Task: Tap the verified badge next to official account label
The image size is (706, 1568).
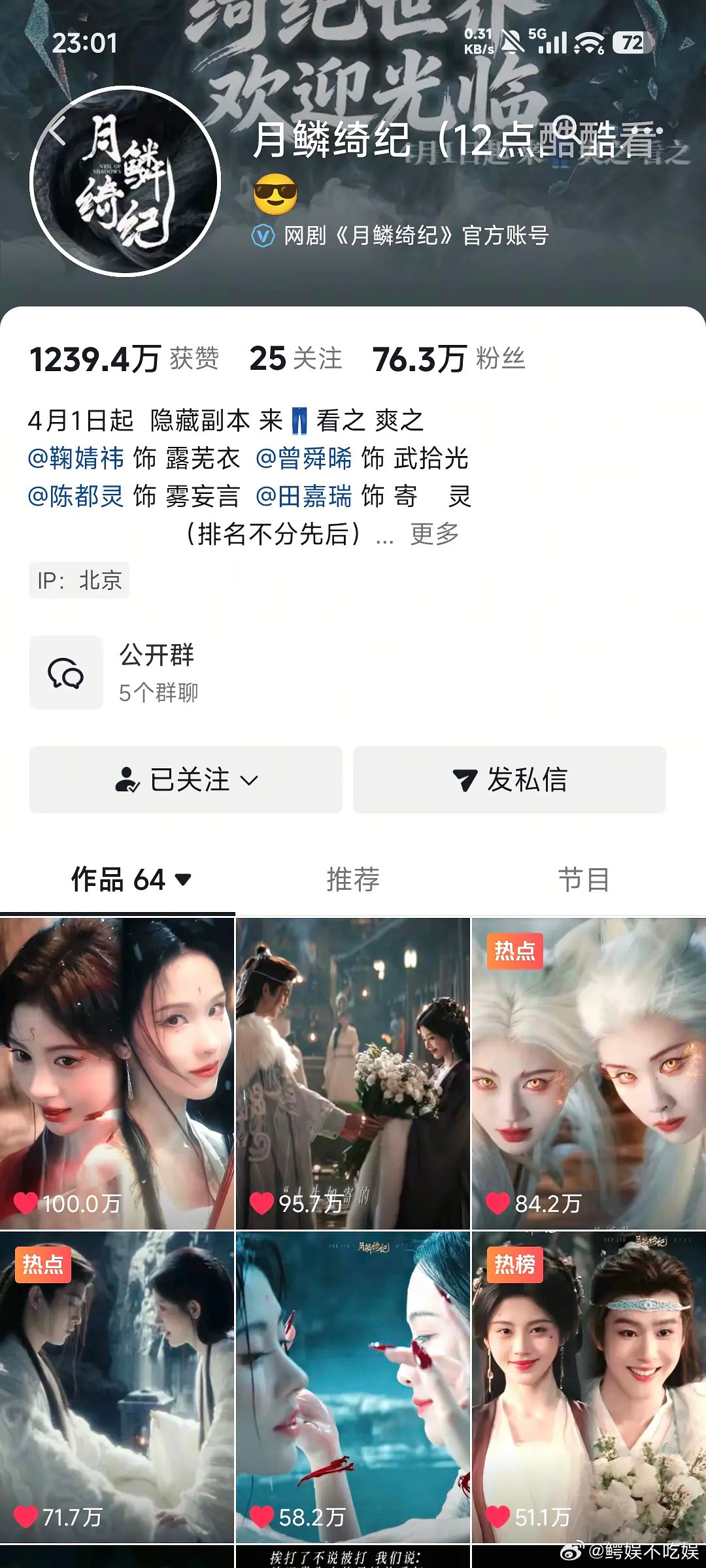Action: (262, 237)
